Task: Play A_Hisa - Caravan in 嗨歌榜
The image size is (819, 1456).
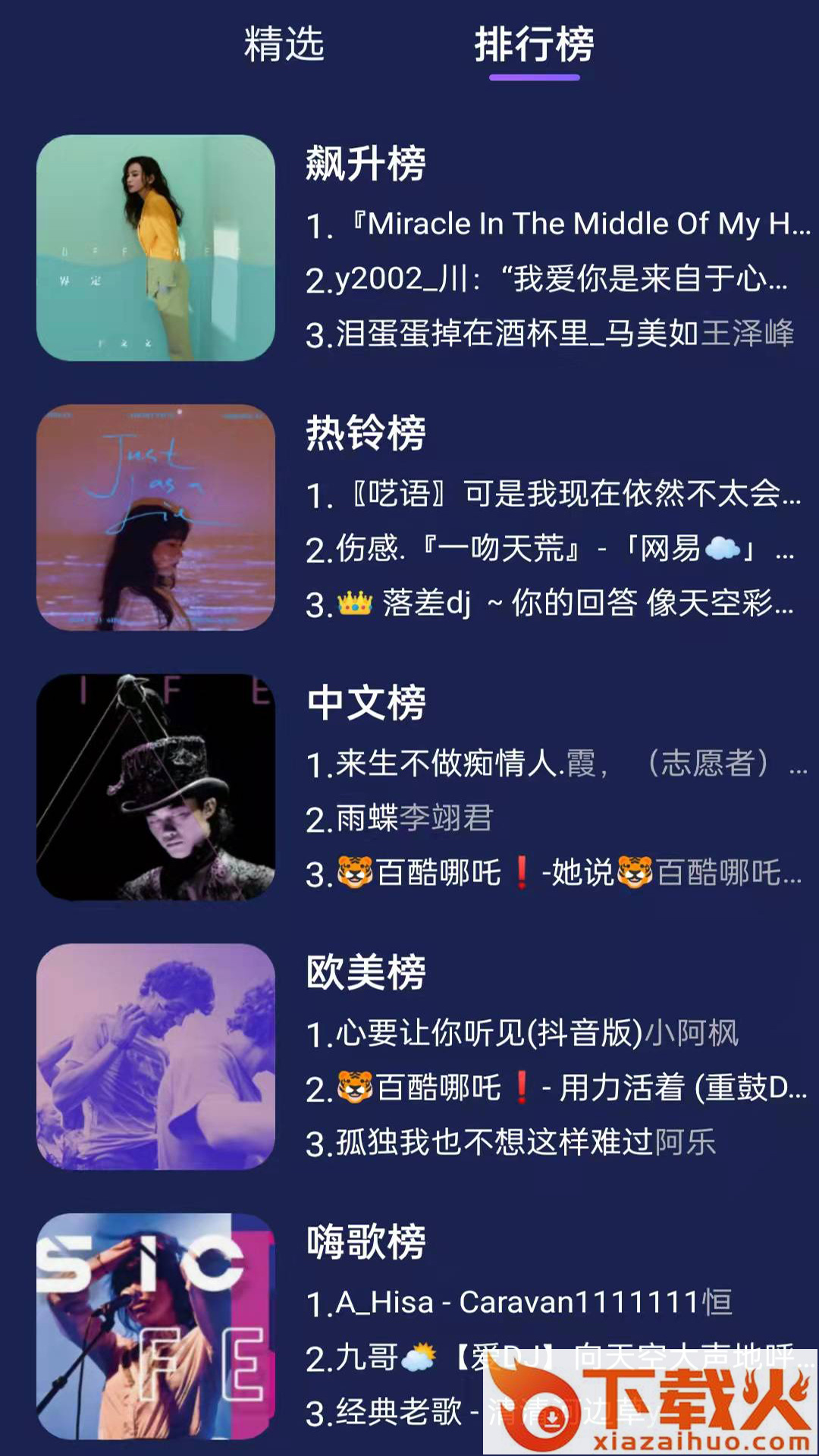Action: (x=519, y=1303)
